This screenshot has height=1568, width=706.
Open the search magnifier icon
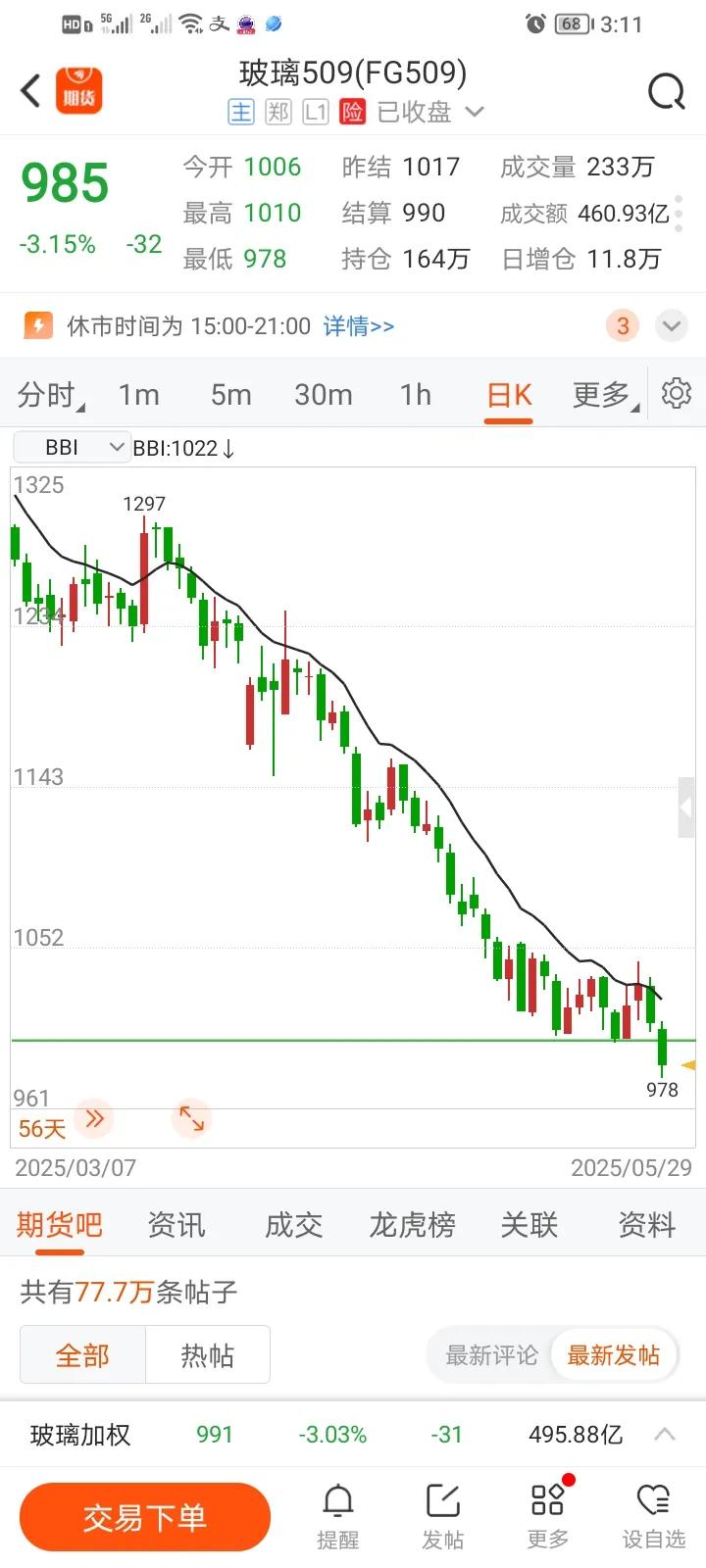click(x=667, y=92)
